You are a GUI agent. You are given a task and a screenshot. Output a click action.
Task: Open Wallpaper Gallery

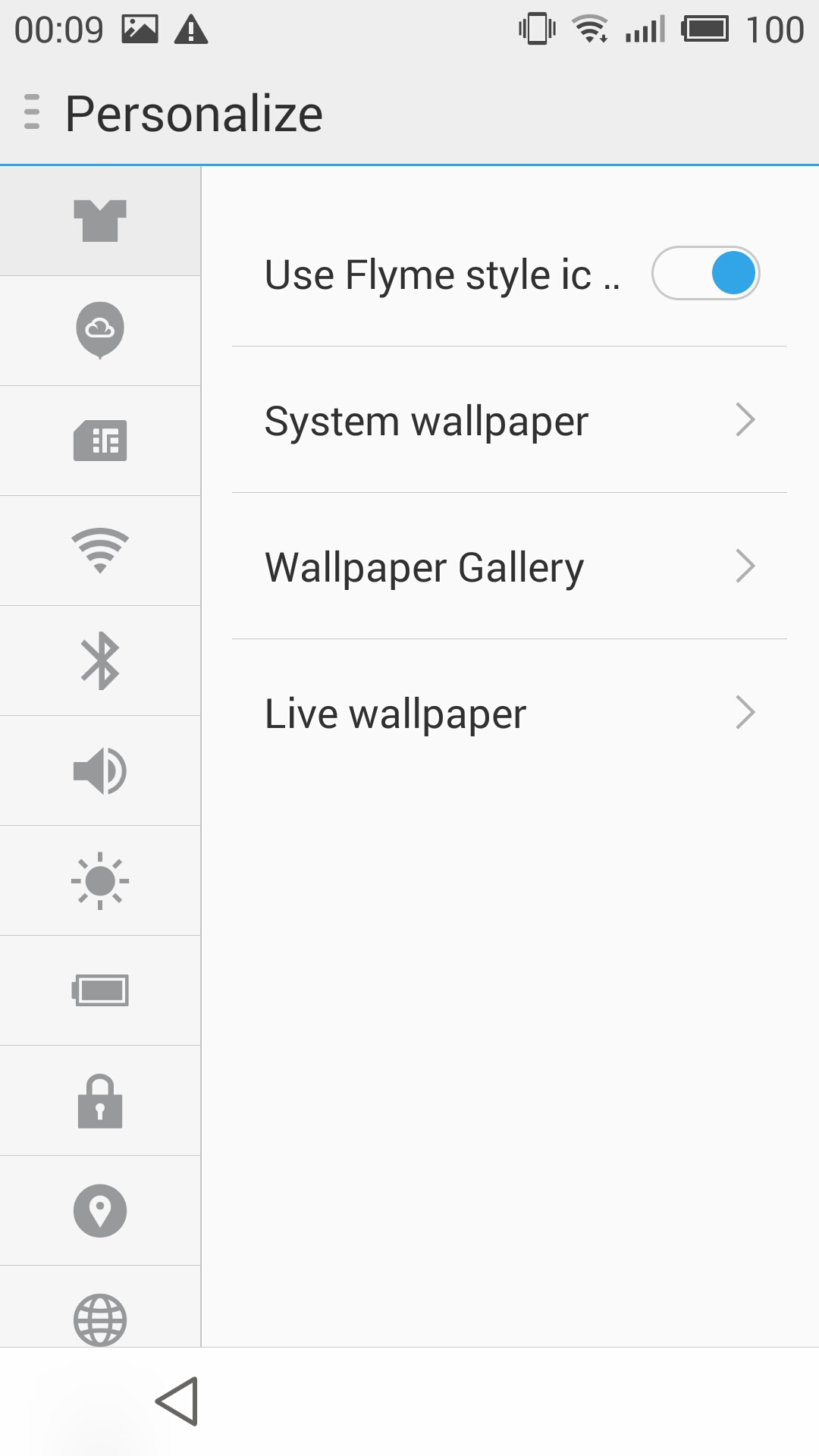pos(510,566)
